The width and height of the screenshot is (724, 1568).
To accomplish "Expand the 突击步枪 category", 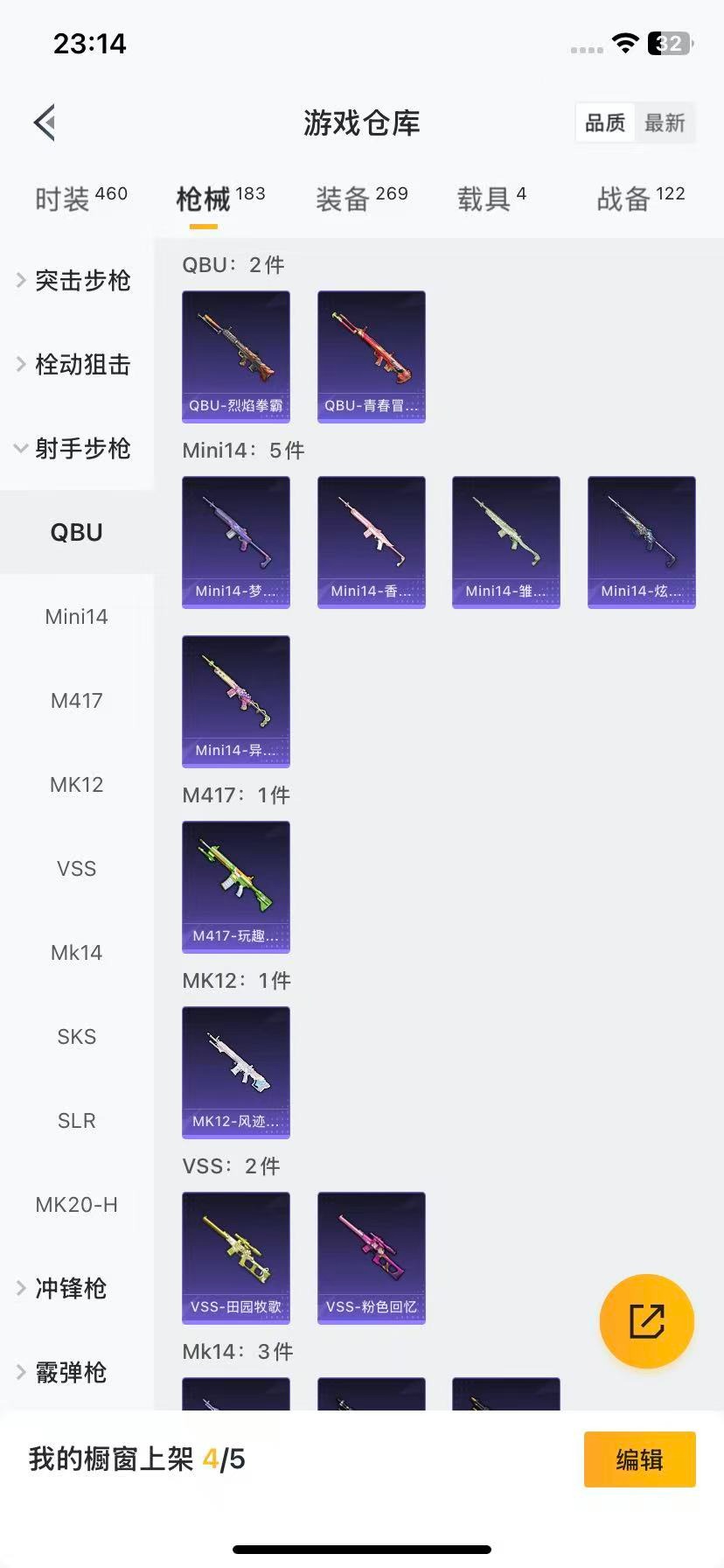I will pyautogui.click(x=75, y=280).
